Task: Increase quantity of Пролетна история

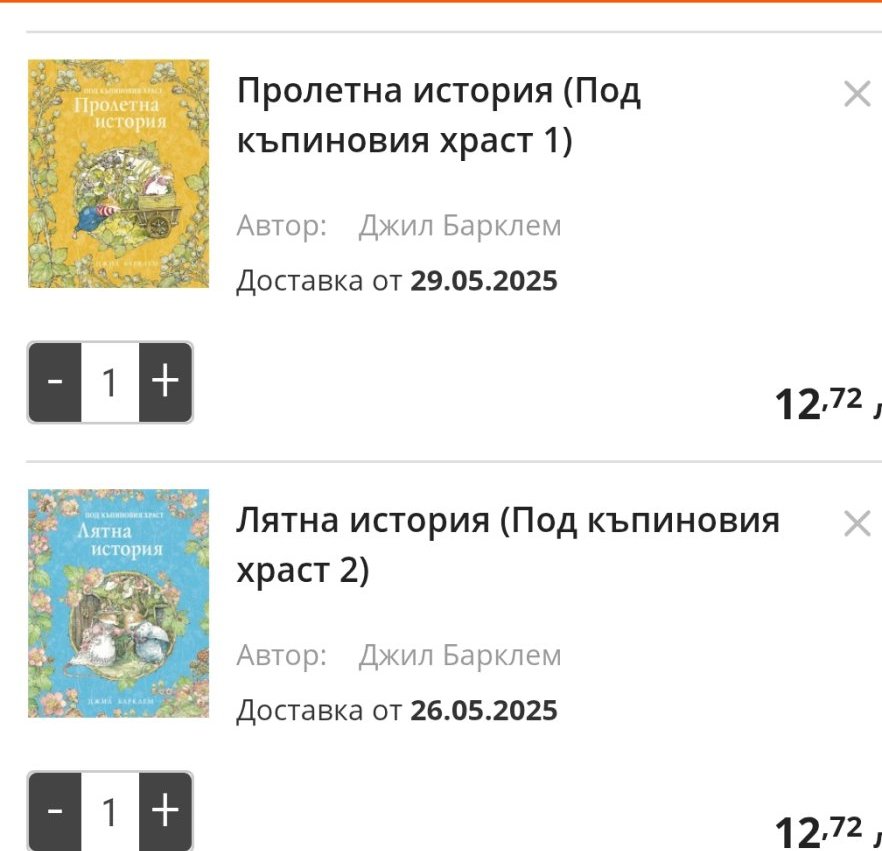Action: tap(165, 382)
